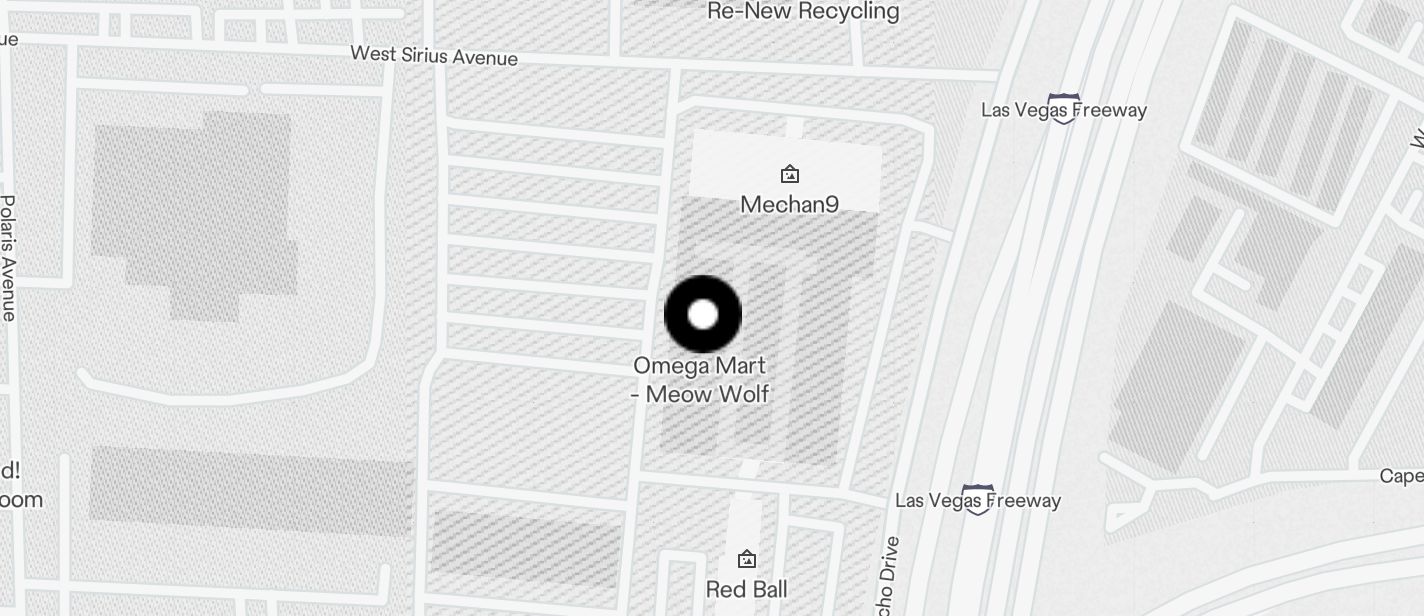This screenshot has width=1424, height=616.
Task: Select the Mechan9 place marker
Action: (790, 175)
